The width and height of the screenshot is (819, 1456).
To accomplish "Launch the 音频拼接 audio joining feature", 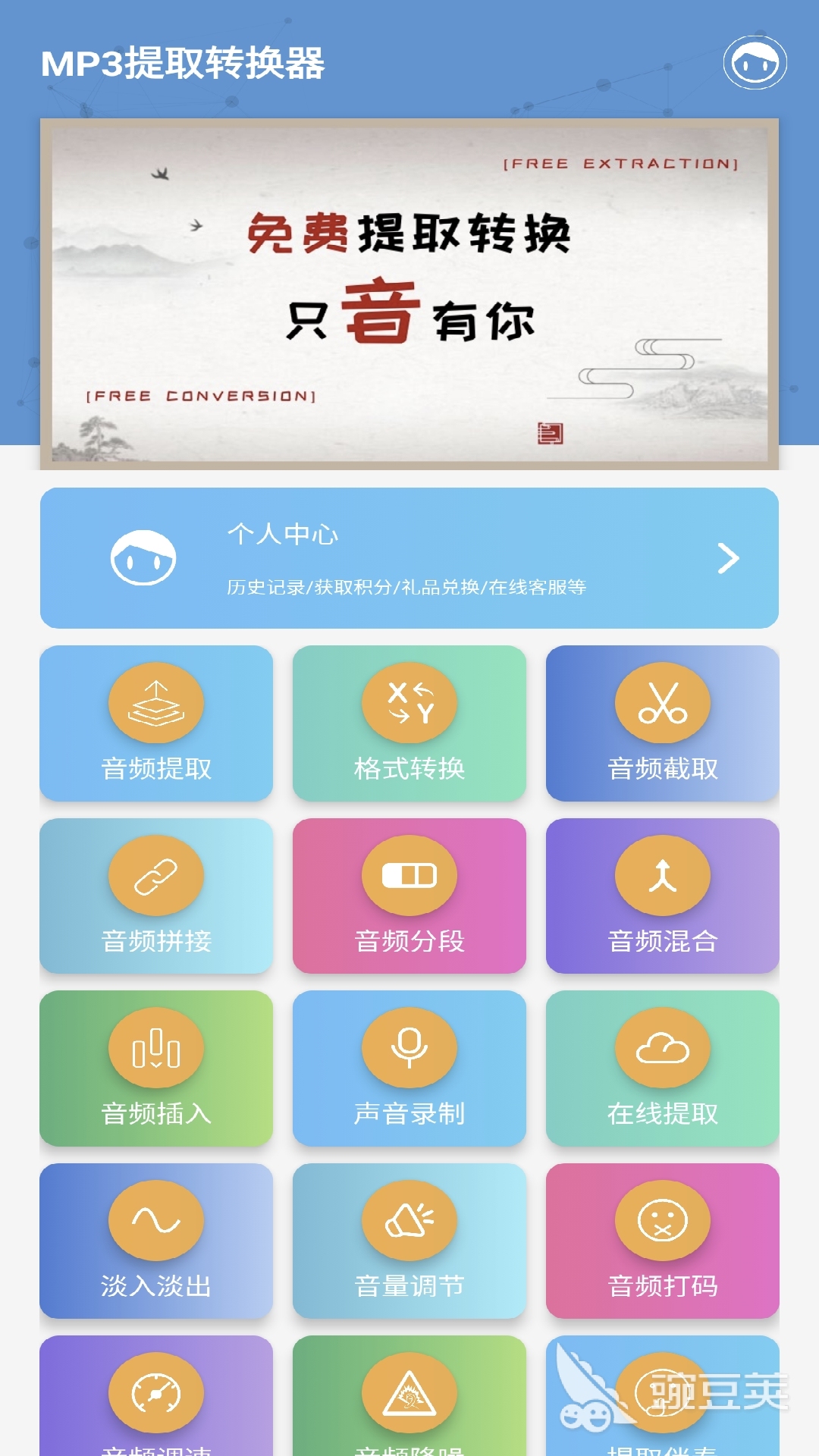I will [157, 896].
